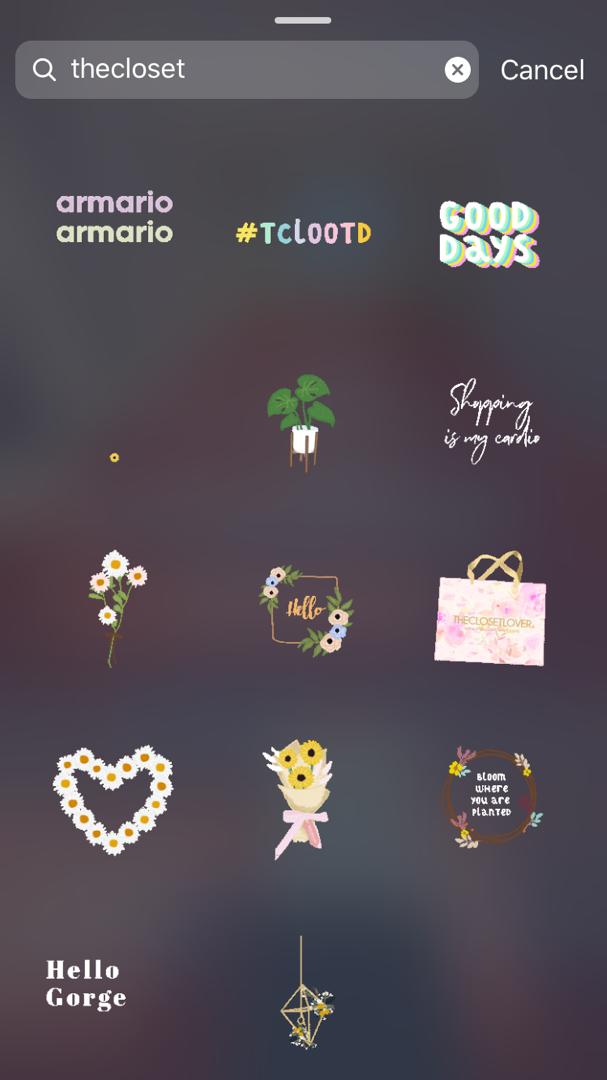Select the tiny yellow flower sticker

coord(114,457)
